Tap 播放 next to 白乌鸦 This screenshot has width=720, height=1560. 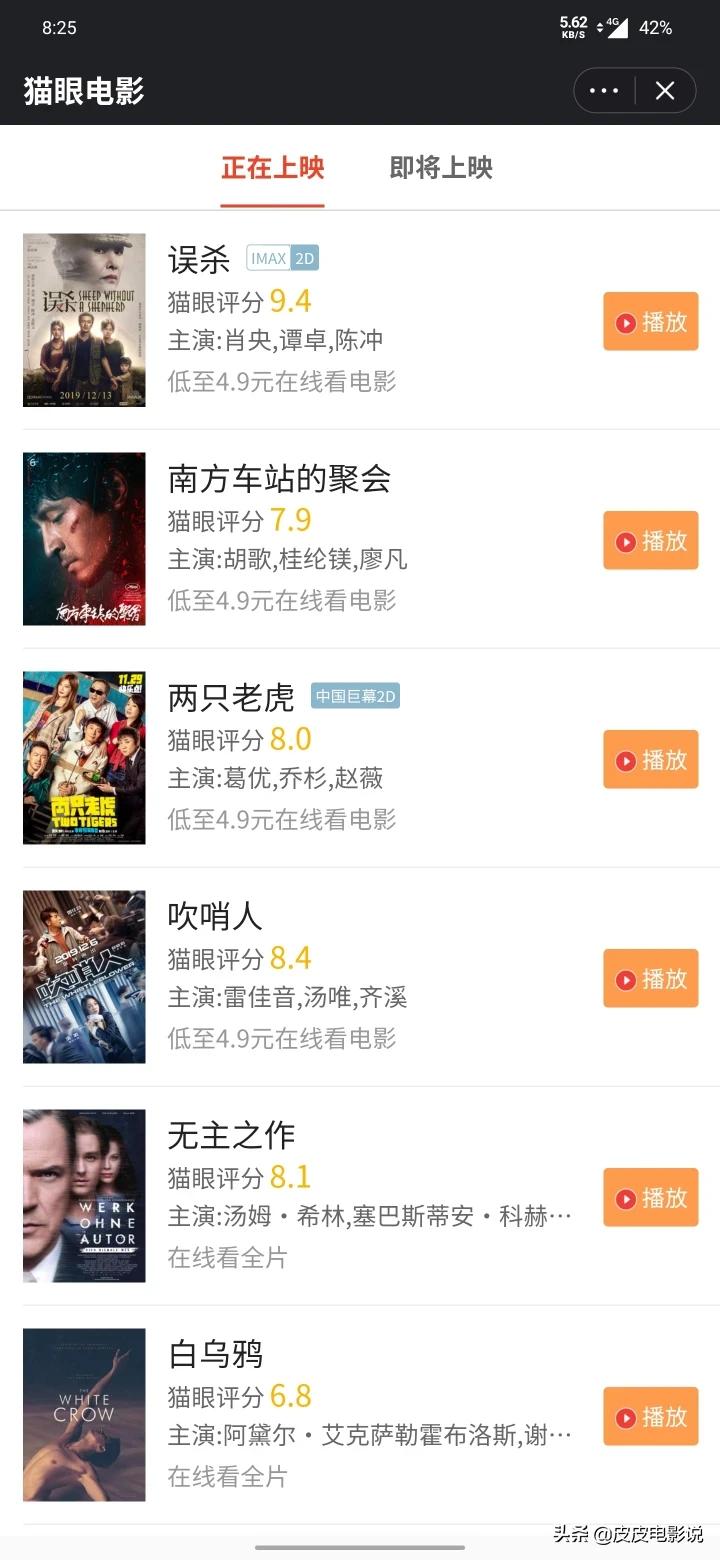(650, 1417)
